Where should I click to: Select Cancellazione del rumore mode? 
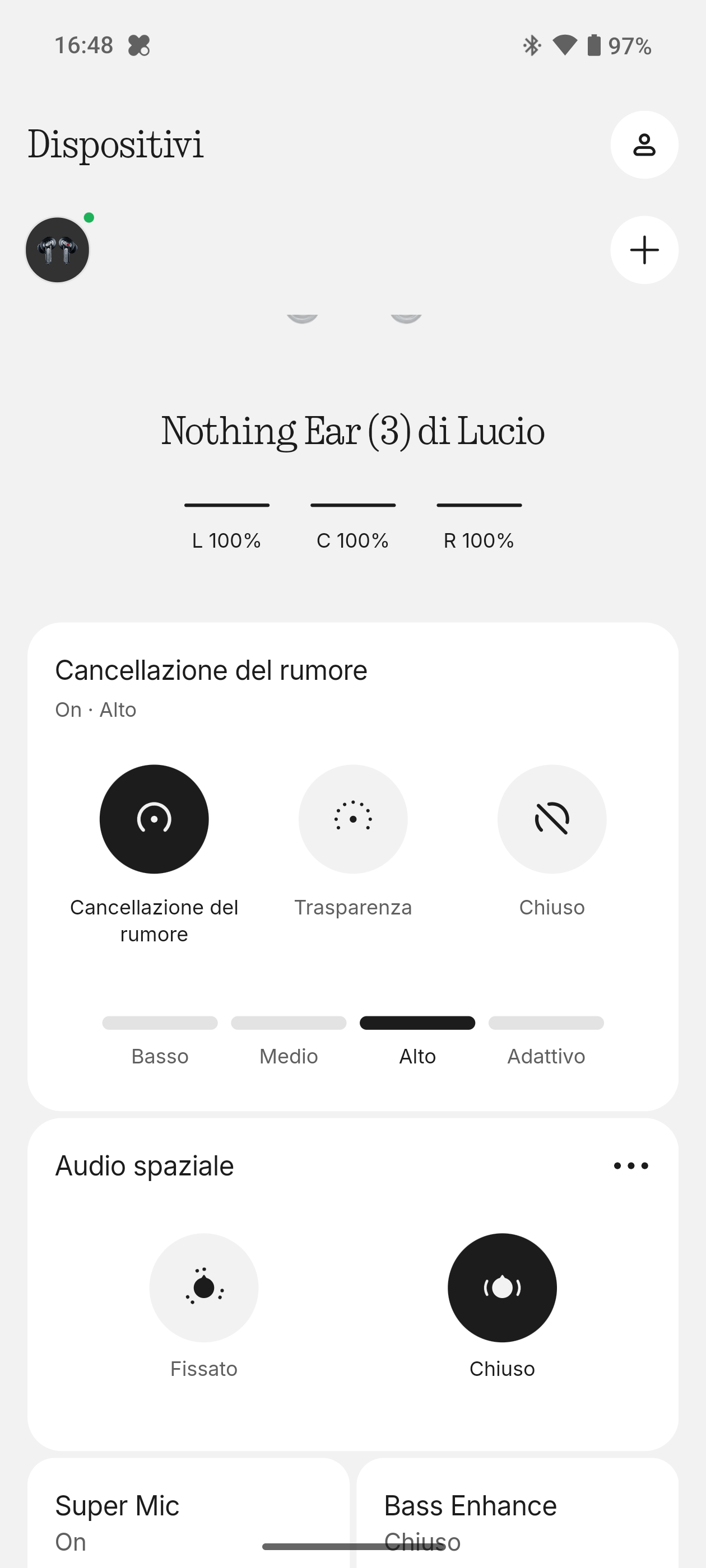pyautogui.click(x=154, y=819)
